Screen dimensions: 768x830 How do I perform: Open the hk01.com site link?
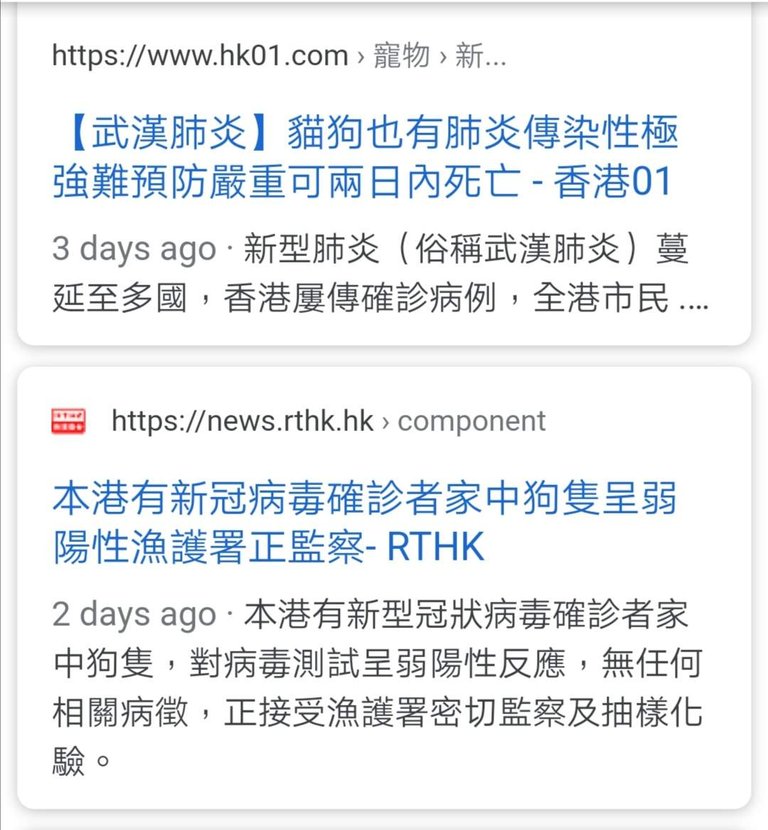200,56
